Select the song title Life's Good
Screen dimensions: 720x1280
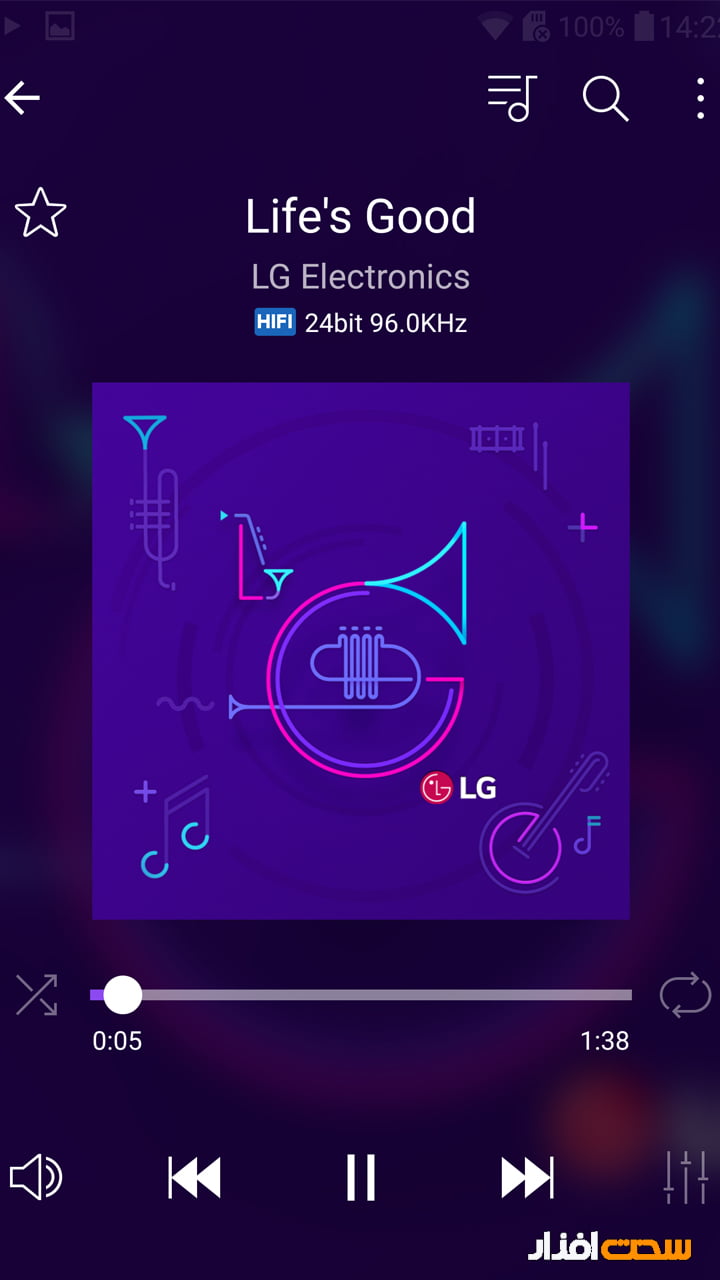360,215
